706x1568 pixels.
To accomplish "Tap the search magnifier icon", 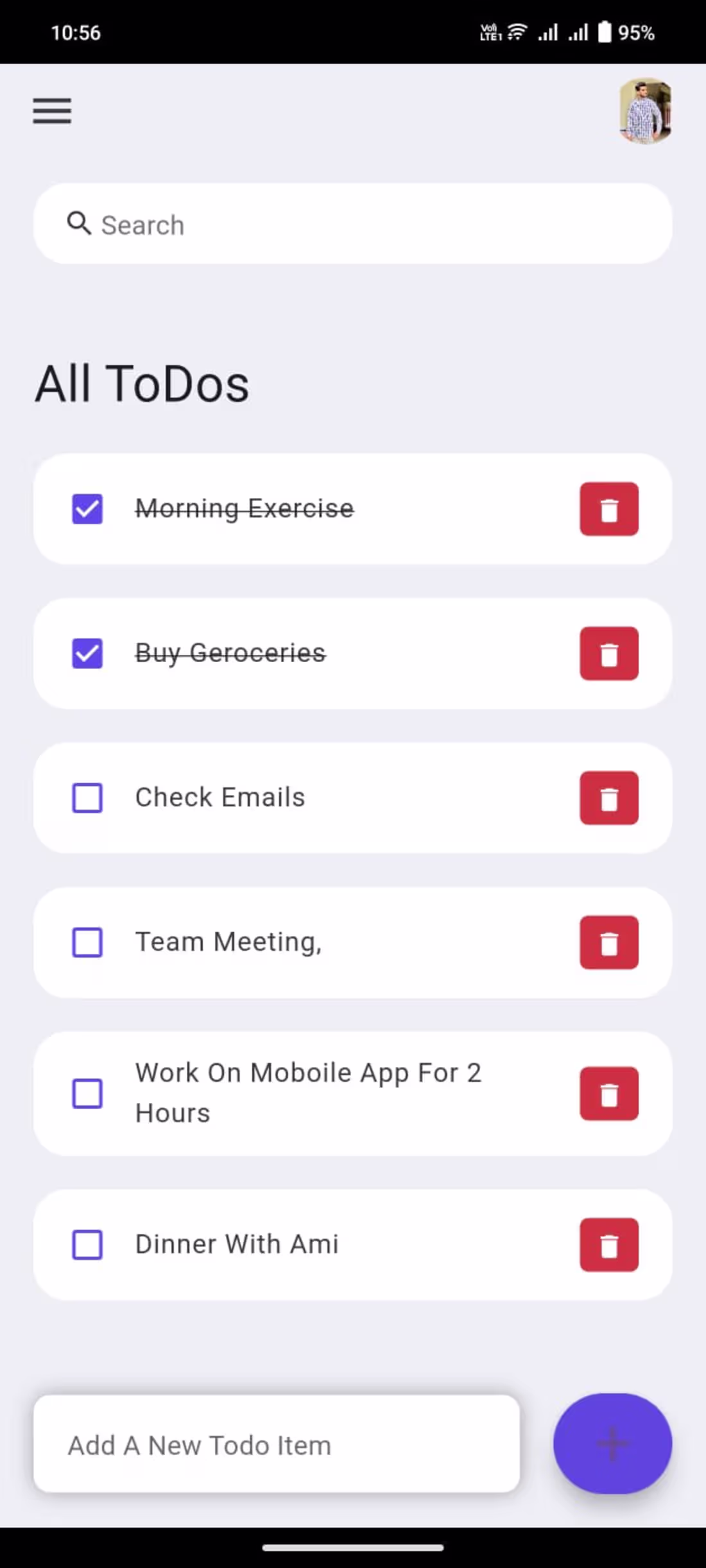I will tap(79, 224).
